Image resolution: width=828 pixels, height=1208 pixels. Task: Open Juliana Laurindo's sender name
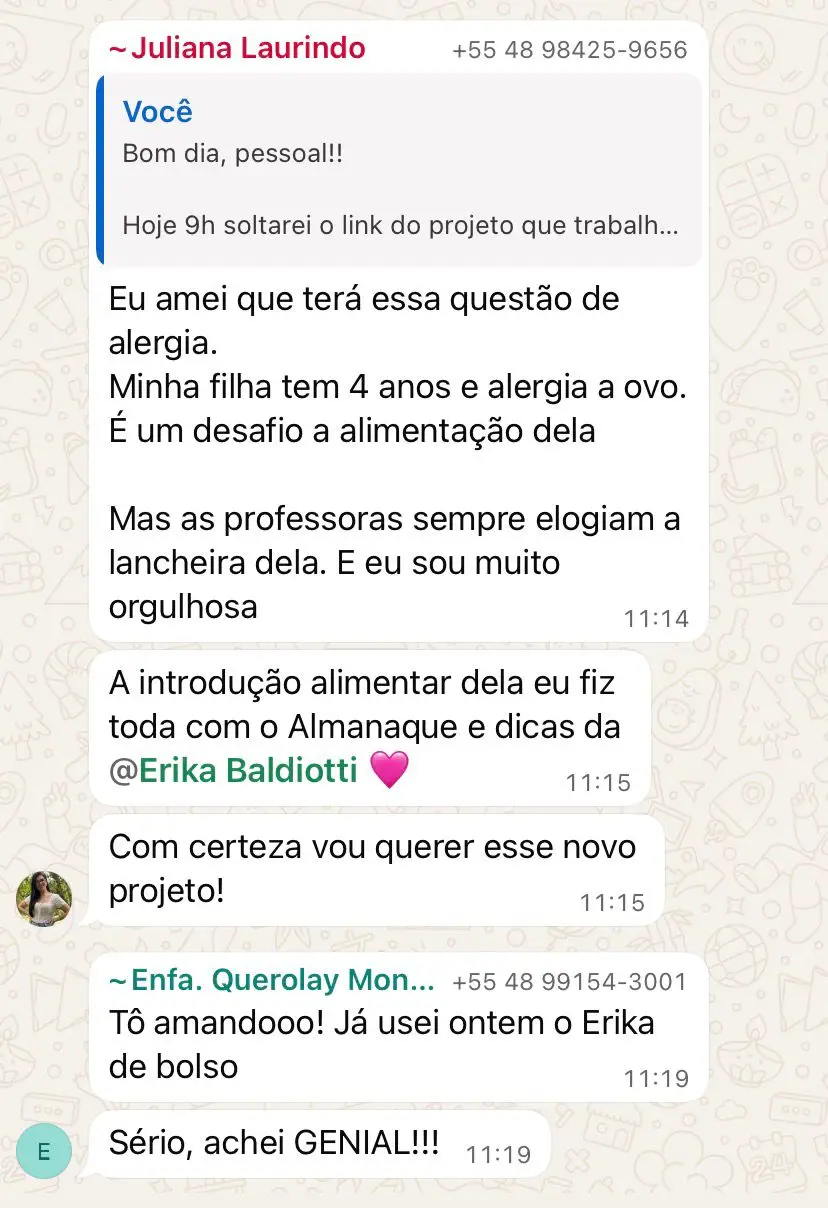237,48
